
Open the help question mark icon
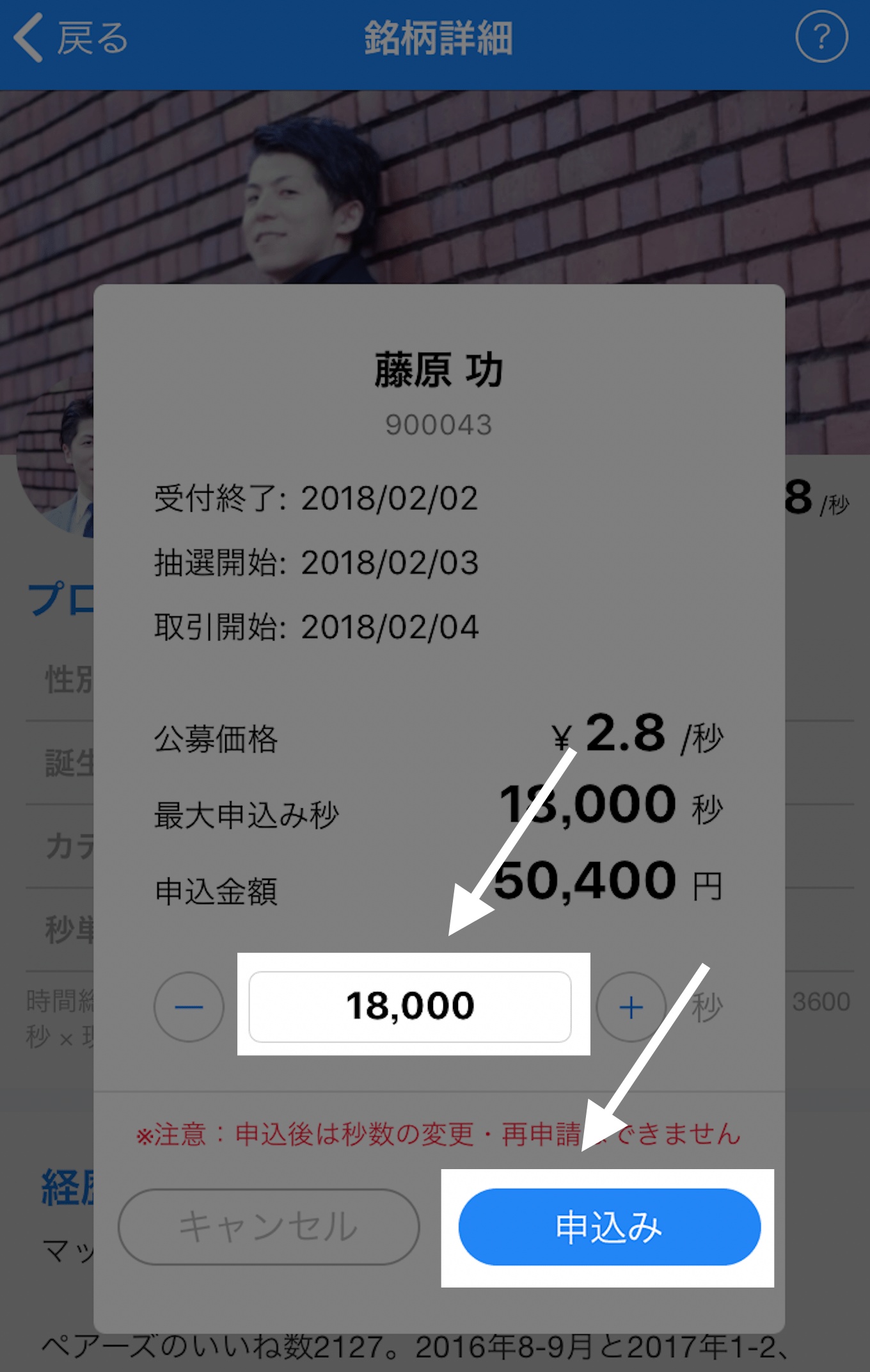(x=821, y=37)
